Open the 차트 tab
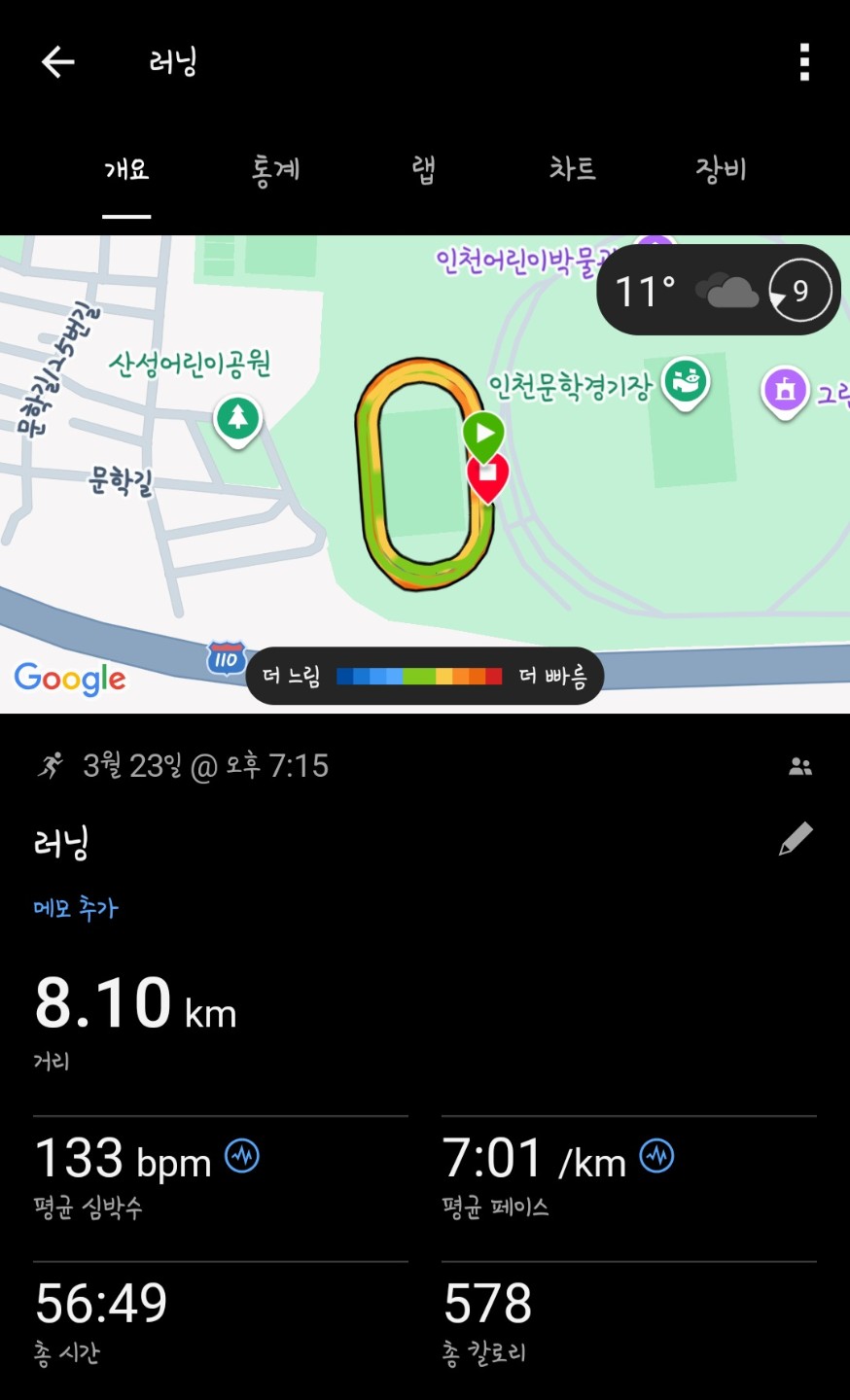The width and height of the screenshot is (850, 1400). (x=572, y=170)
